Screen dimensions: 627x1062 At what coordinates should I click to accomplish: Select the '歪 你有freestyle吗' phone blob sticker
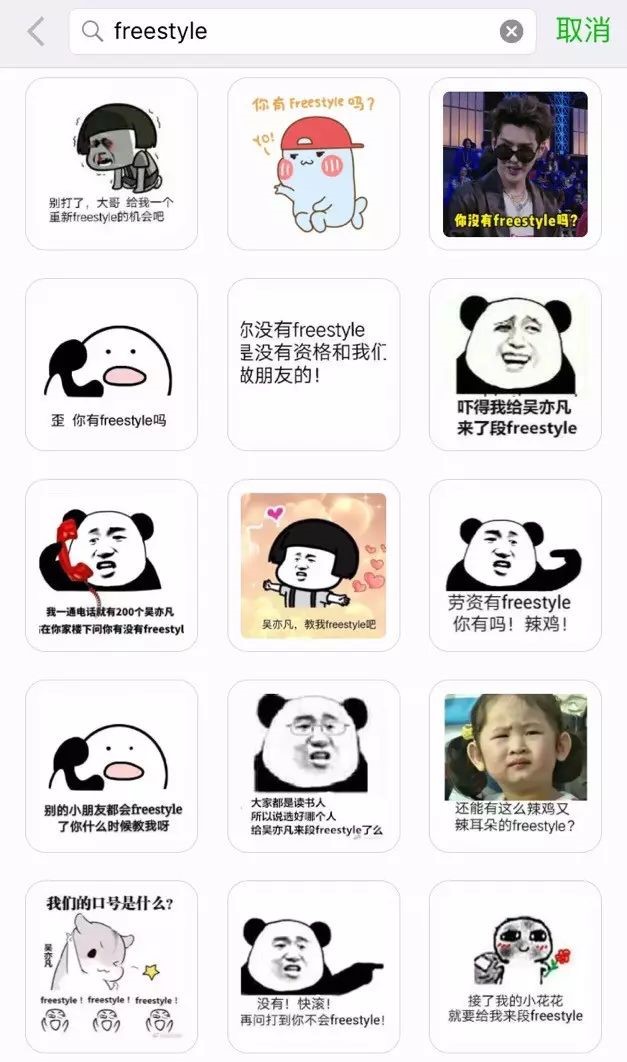[111, 365]
